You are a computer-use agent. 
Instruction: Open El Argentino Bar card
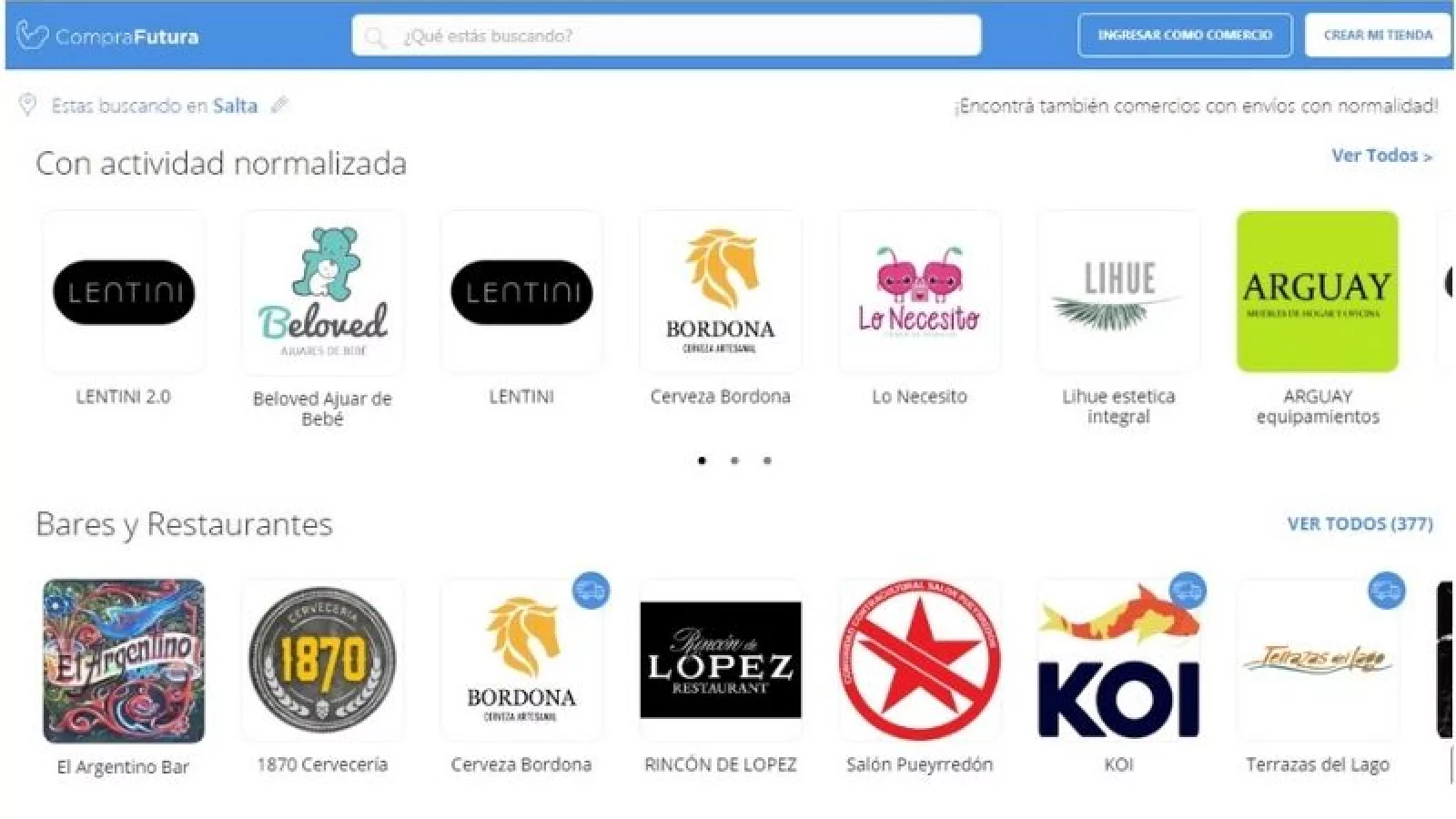124,662
